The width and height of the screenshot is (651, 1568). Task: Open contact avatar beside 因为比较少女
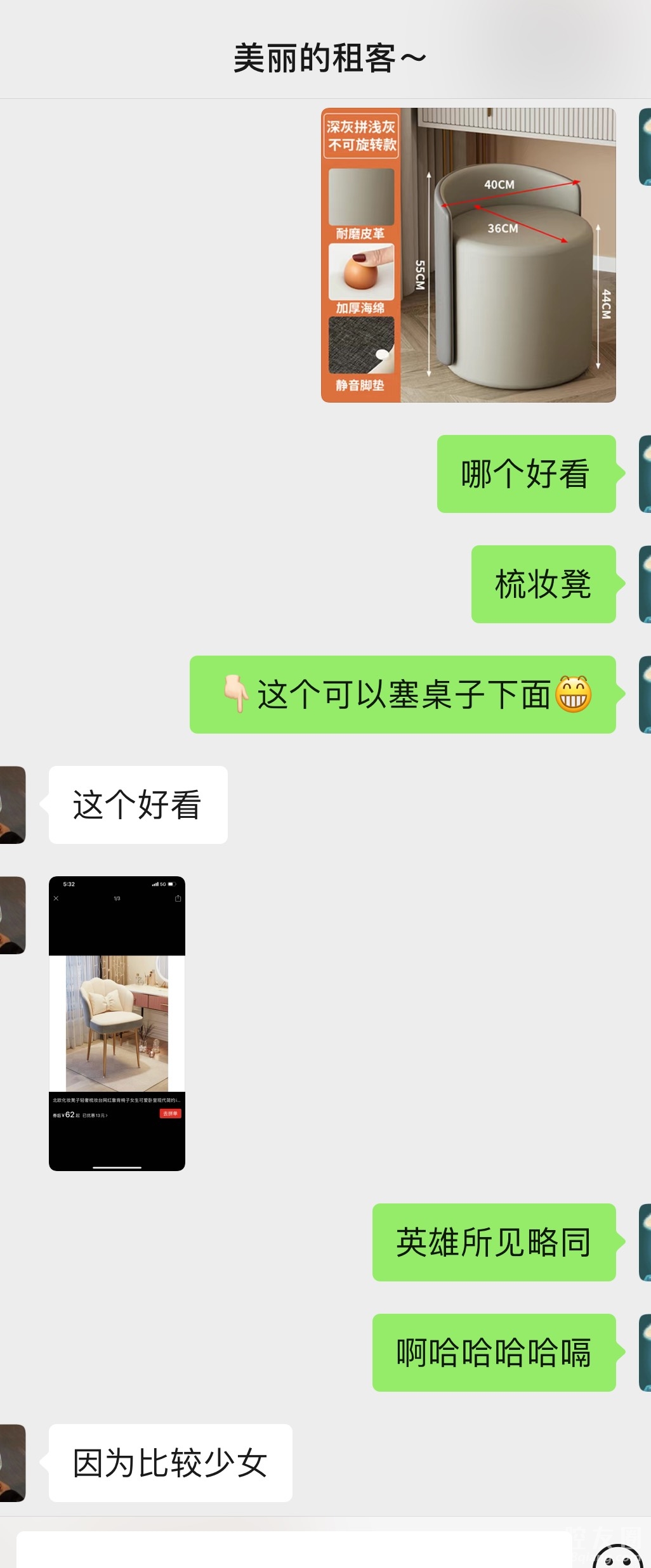pos(13,1463)
